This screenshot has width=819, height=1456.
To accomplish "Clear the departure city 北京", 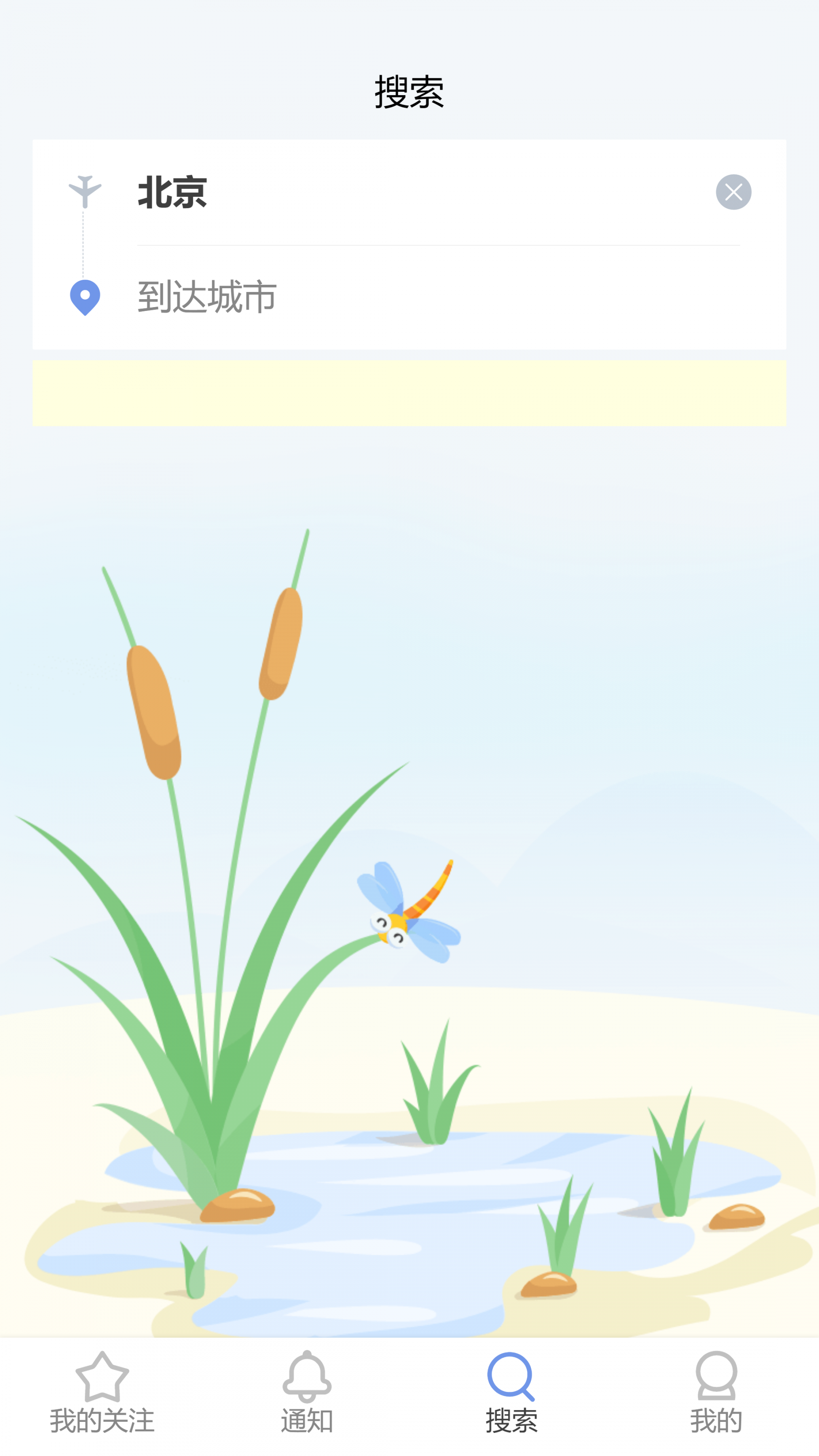I will [733, 192].
